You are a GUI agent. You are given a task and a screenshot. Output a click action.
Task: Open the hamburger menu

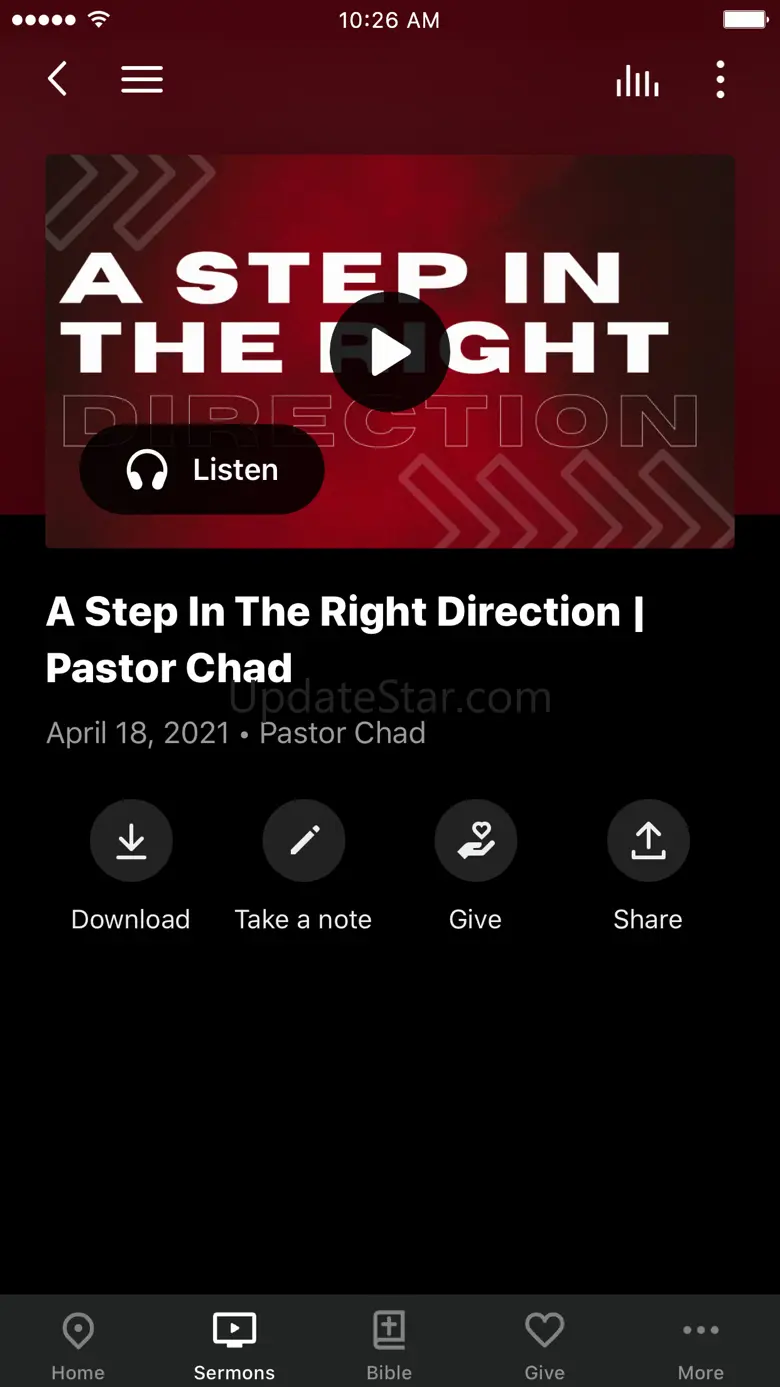click(142, 80)
